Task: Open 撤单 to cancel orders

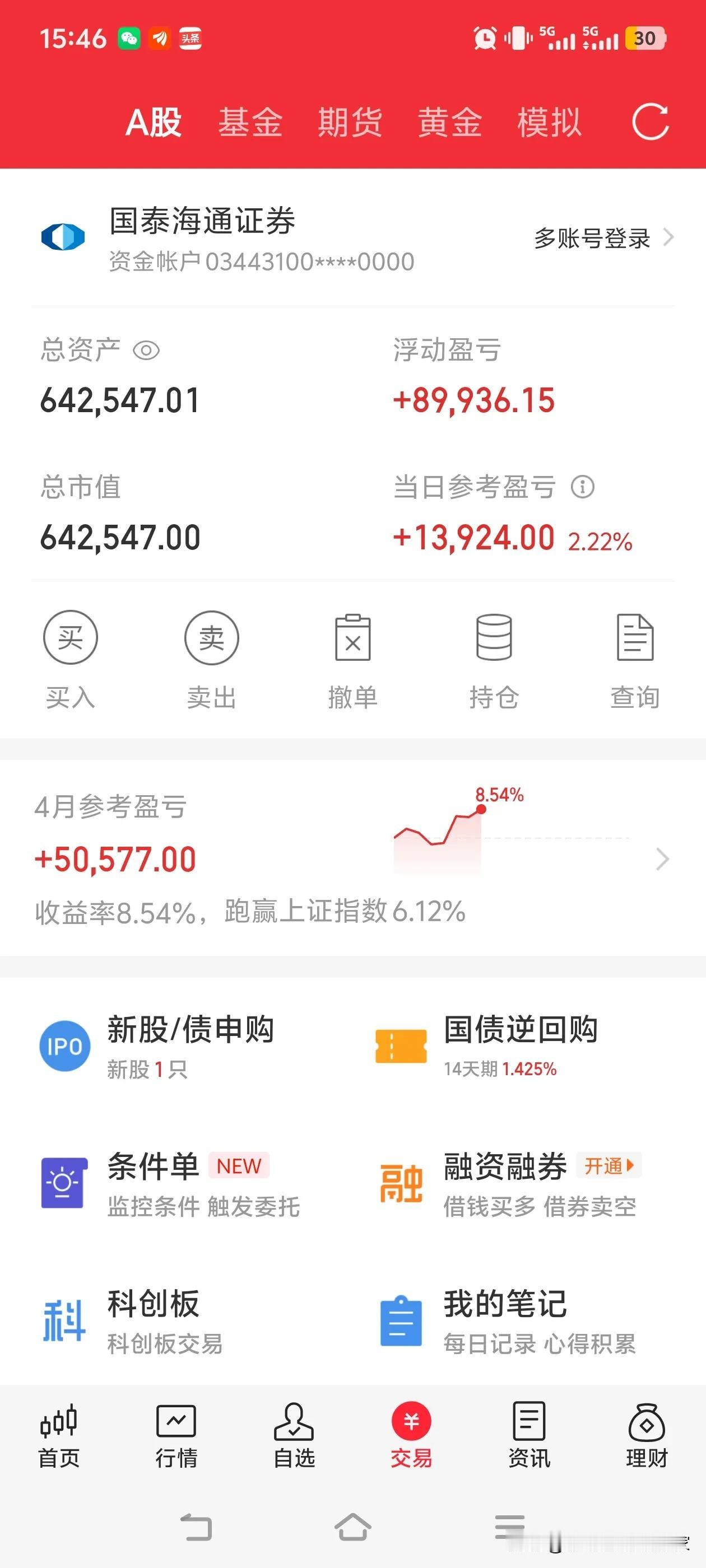Action: [x=352, y=637]
